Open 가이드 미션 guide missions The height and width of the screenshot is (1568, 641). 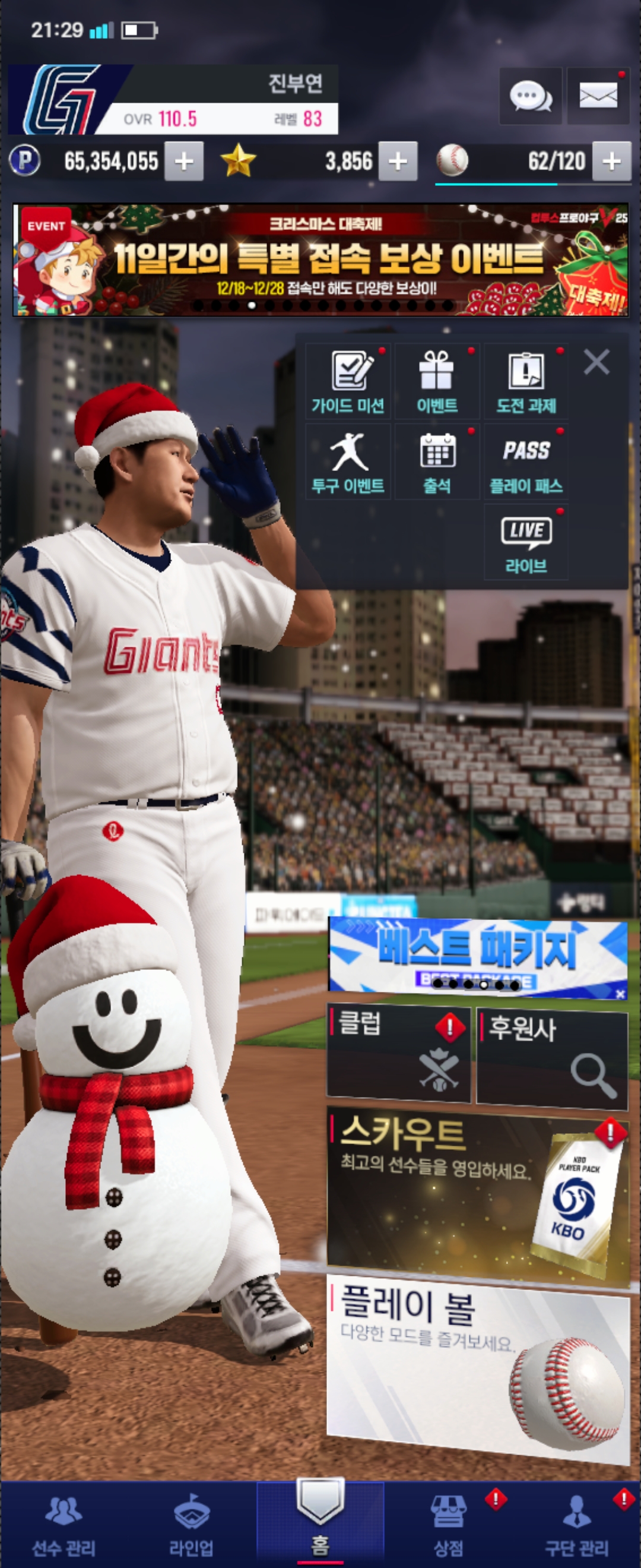tap(348, 382)
